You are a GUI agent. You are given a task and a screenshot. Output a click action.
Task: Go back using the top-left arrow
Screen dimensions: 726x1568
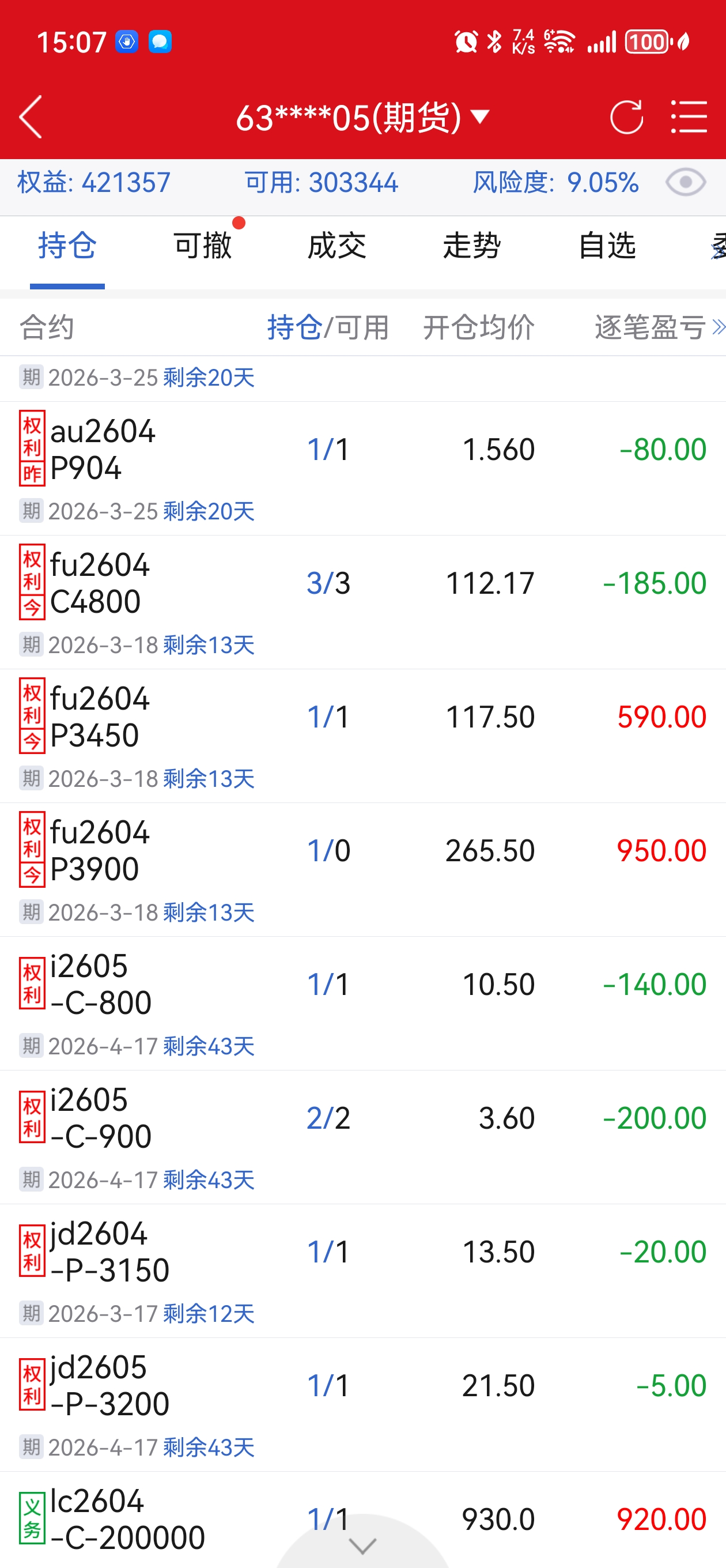click(32, 117)
